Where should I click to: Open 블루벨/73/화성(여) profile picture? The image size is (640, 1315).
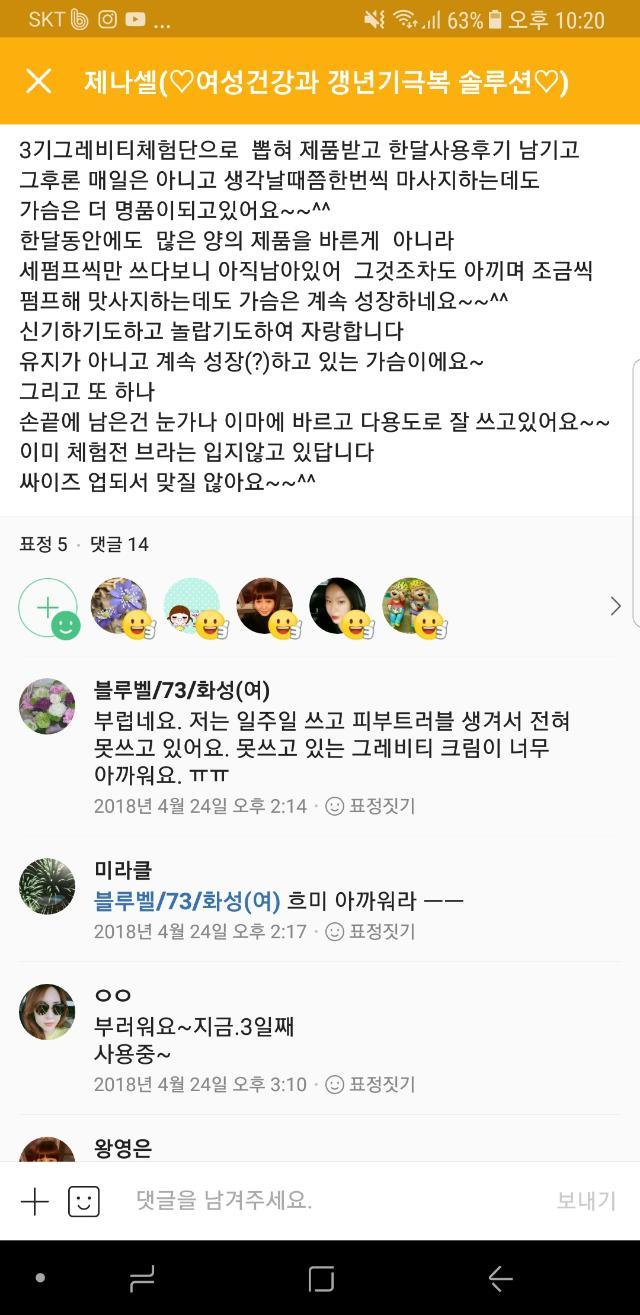click(x=47, y=707)
